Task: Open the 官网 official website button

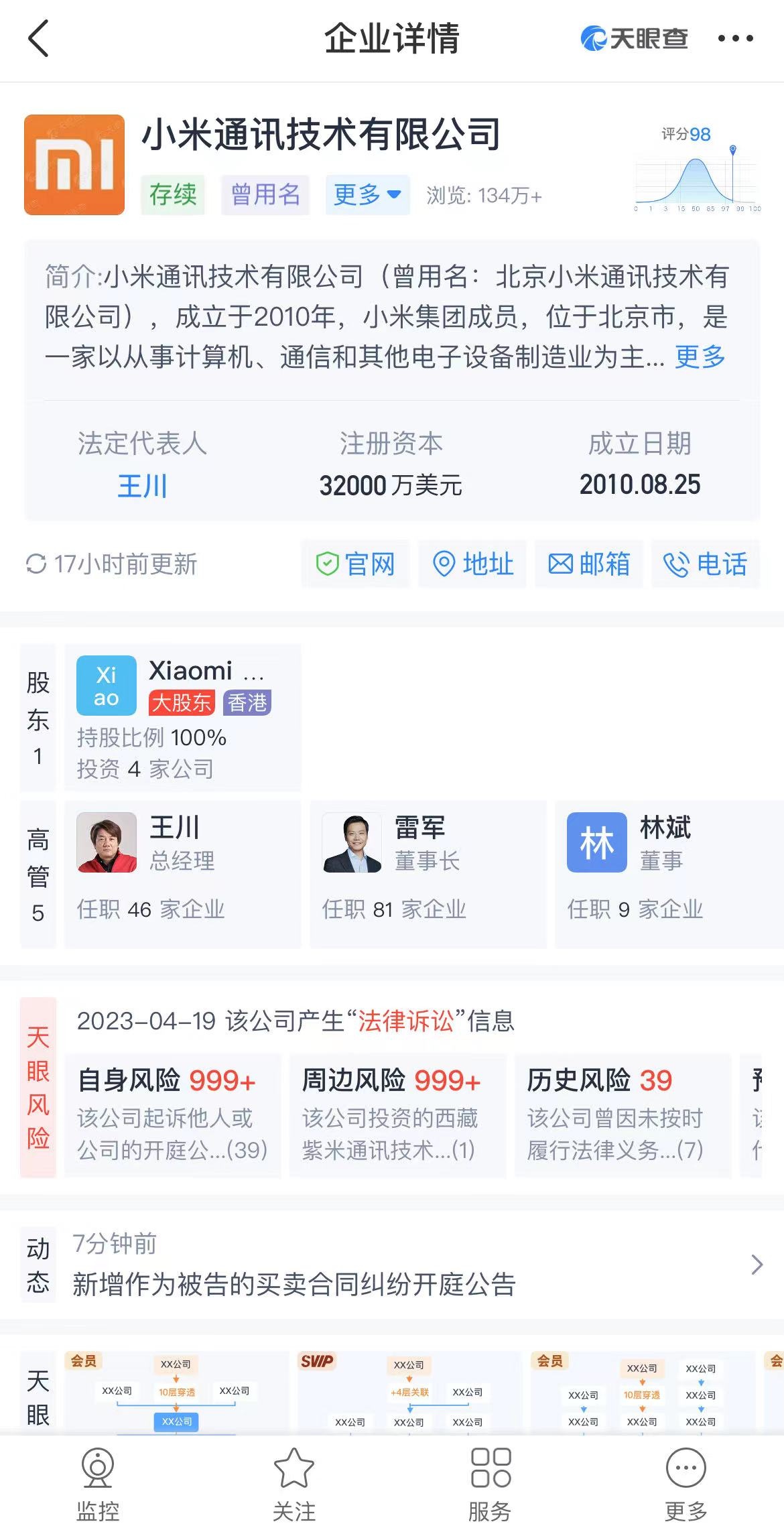Action: (355, 564)
